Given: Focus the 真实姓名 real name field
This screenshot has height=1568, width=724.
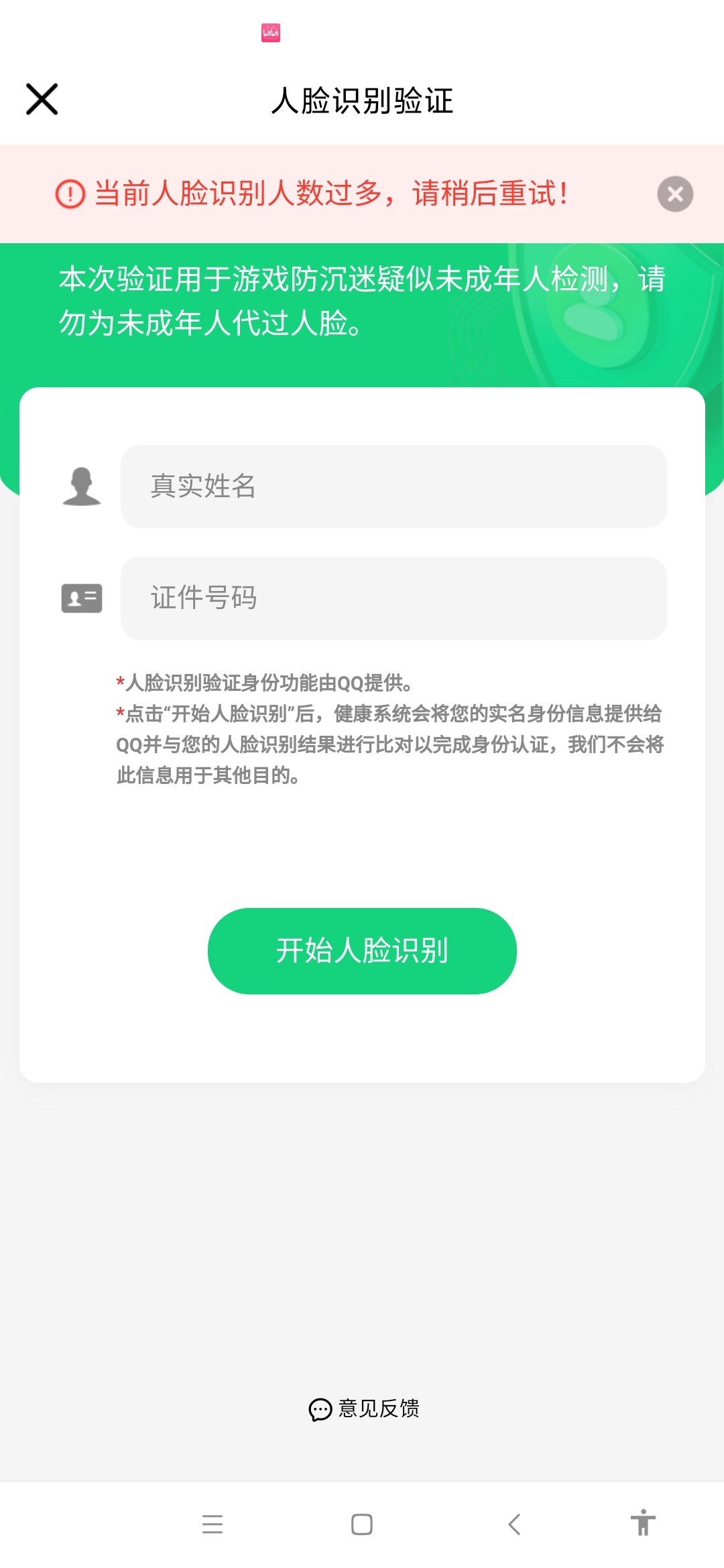Looking at the screenshot, I should [x=394, y=486].
